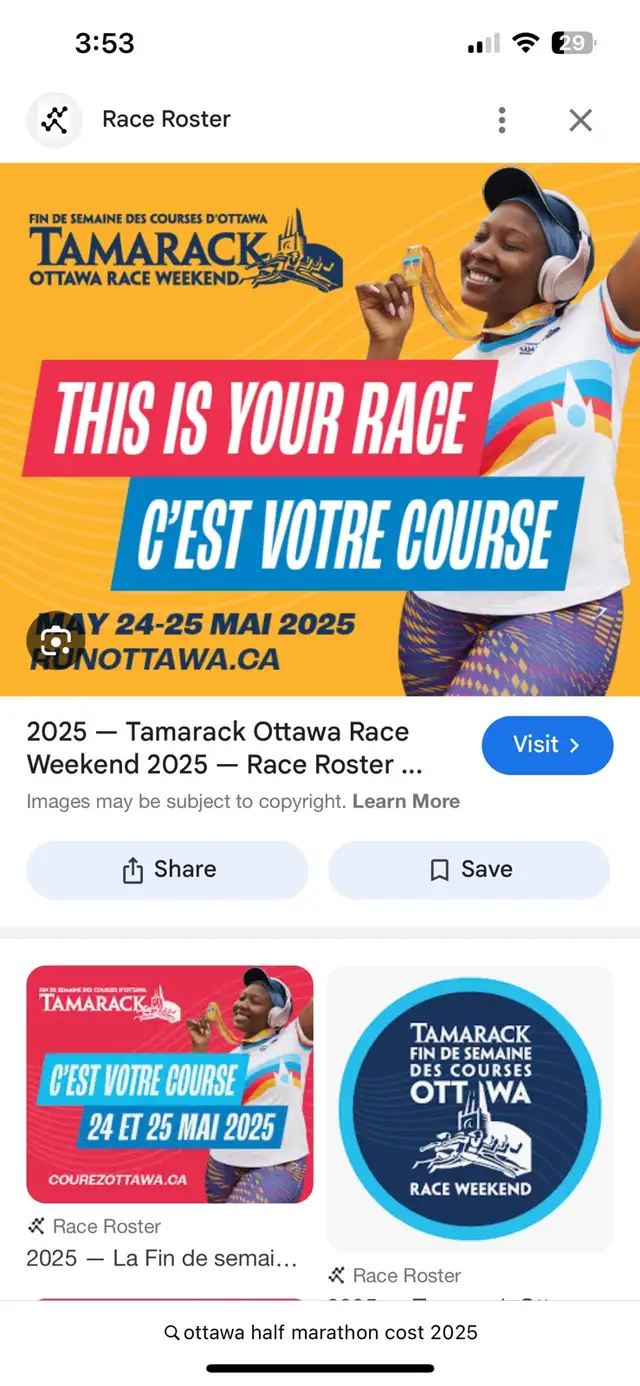Search the image with Lens icon
This screenshot has width=640, height=1386.
(55, 640)
